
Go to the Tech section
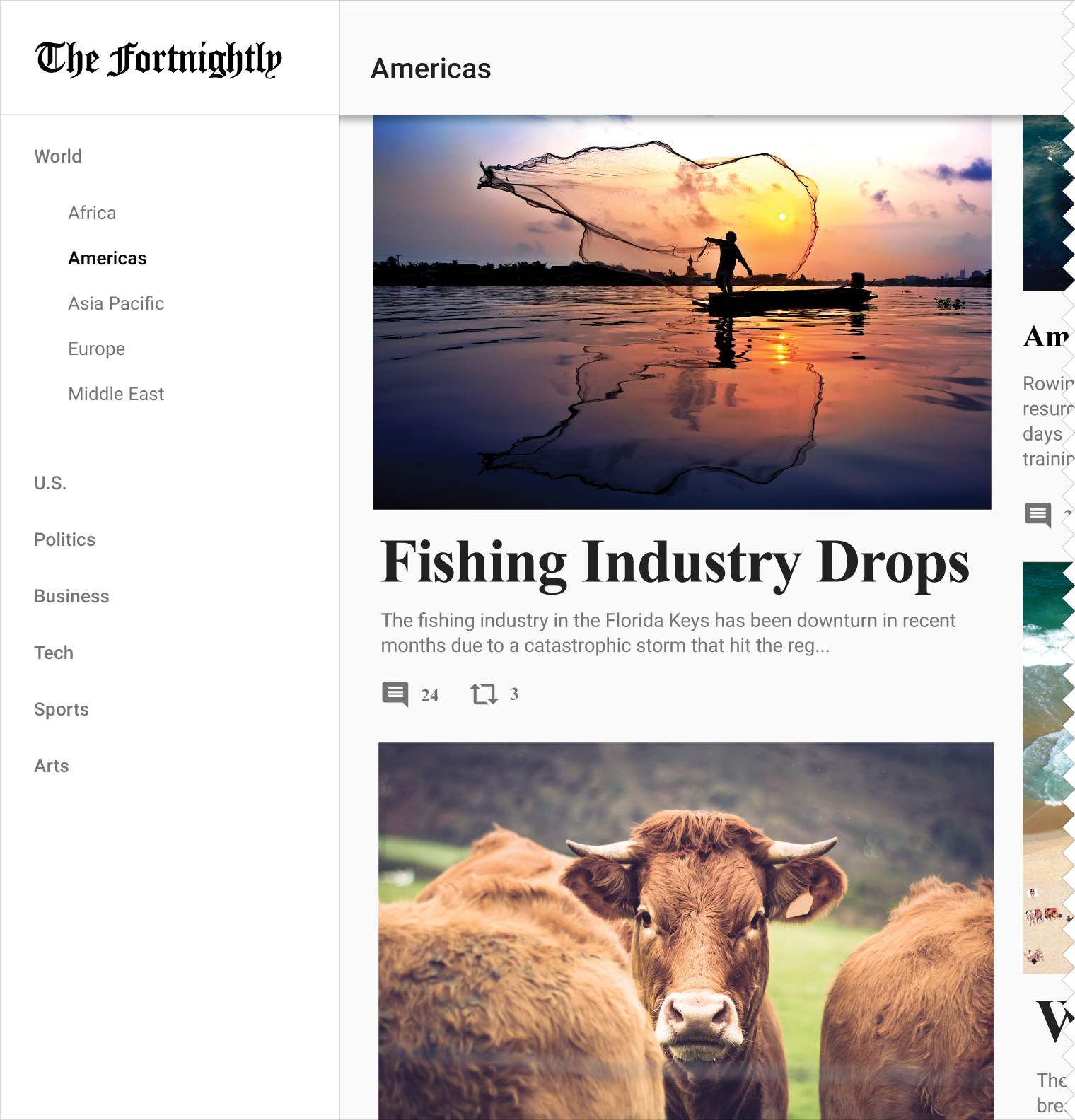(x=54, y=653)
